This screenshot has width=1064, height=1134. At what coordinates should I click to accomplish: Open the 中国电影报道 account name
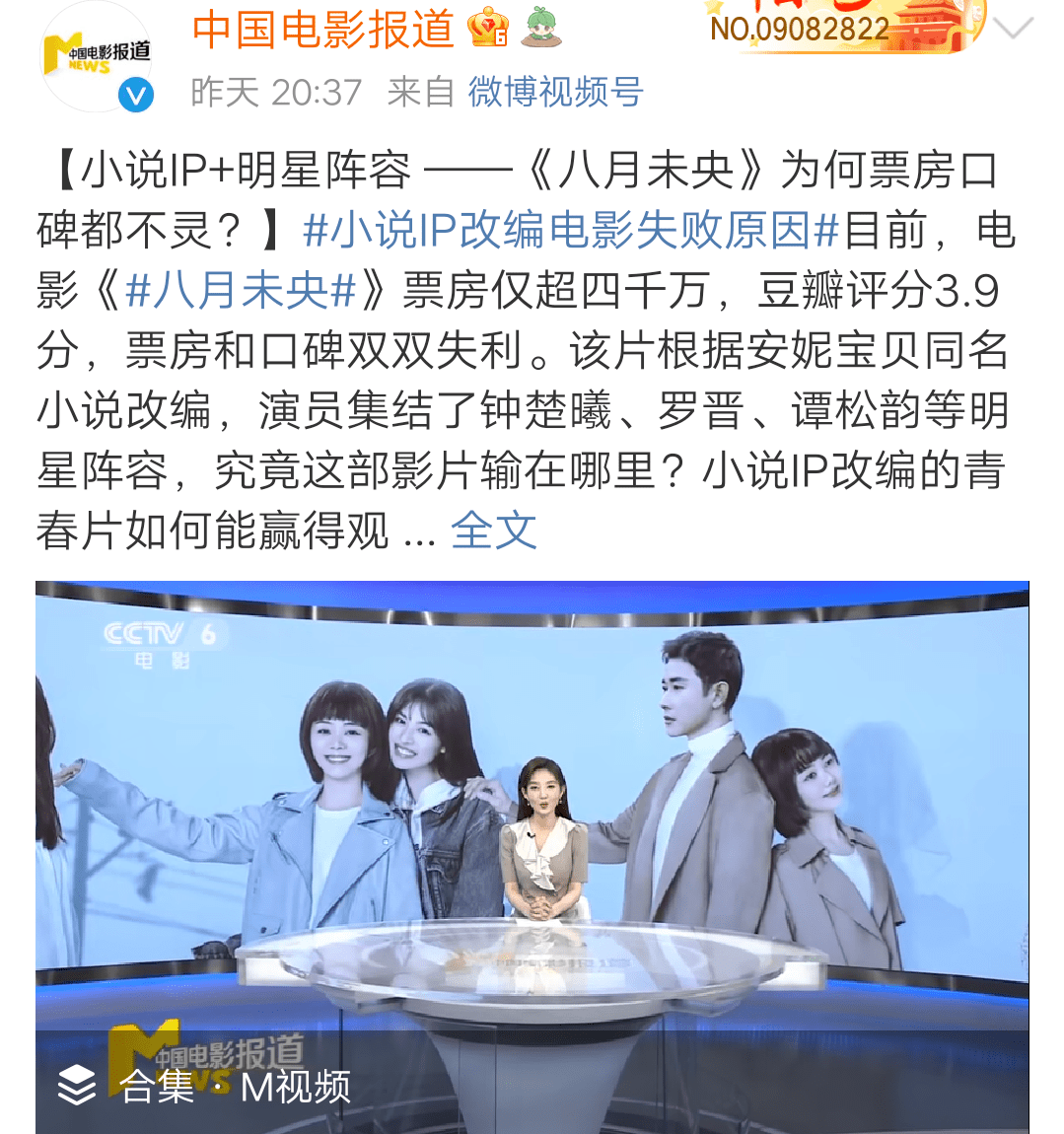(322, 30)
